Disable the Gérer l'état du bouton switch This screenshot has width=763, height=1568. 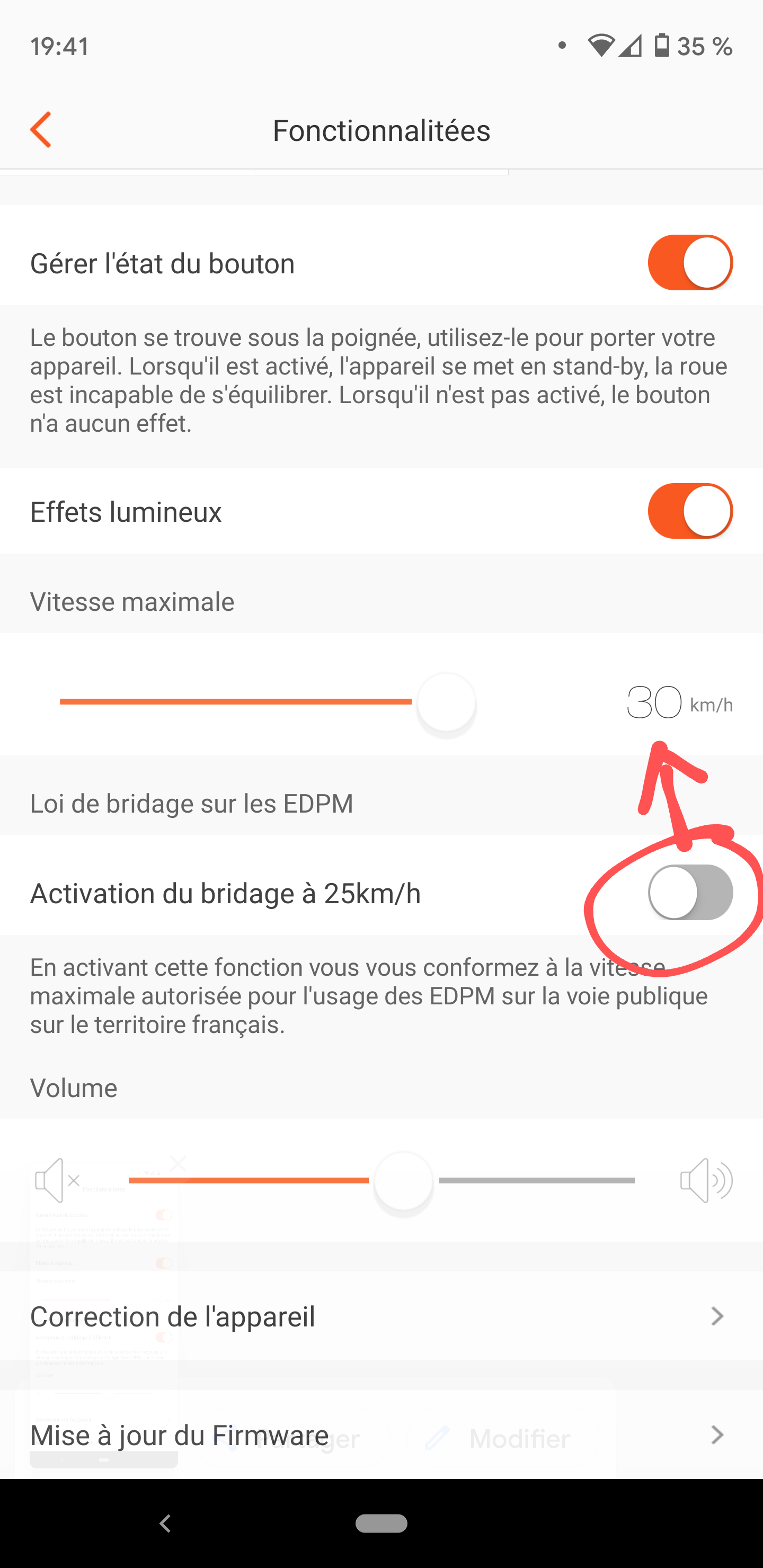point(690,262)
